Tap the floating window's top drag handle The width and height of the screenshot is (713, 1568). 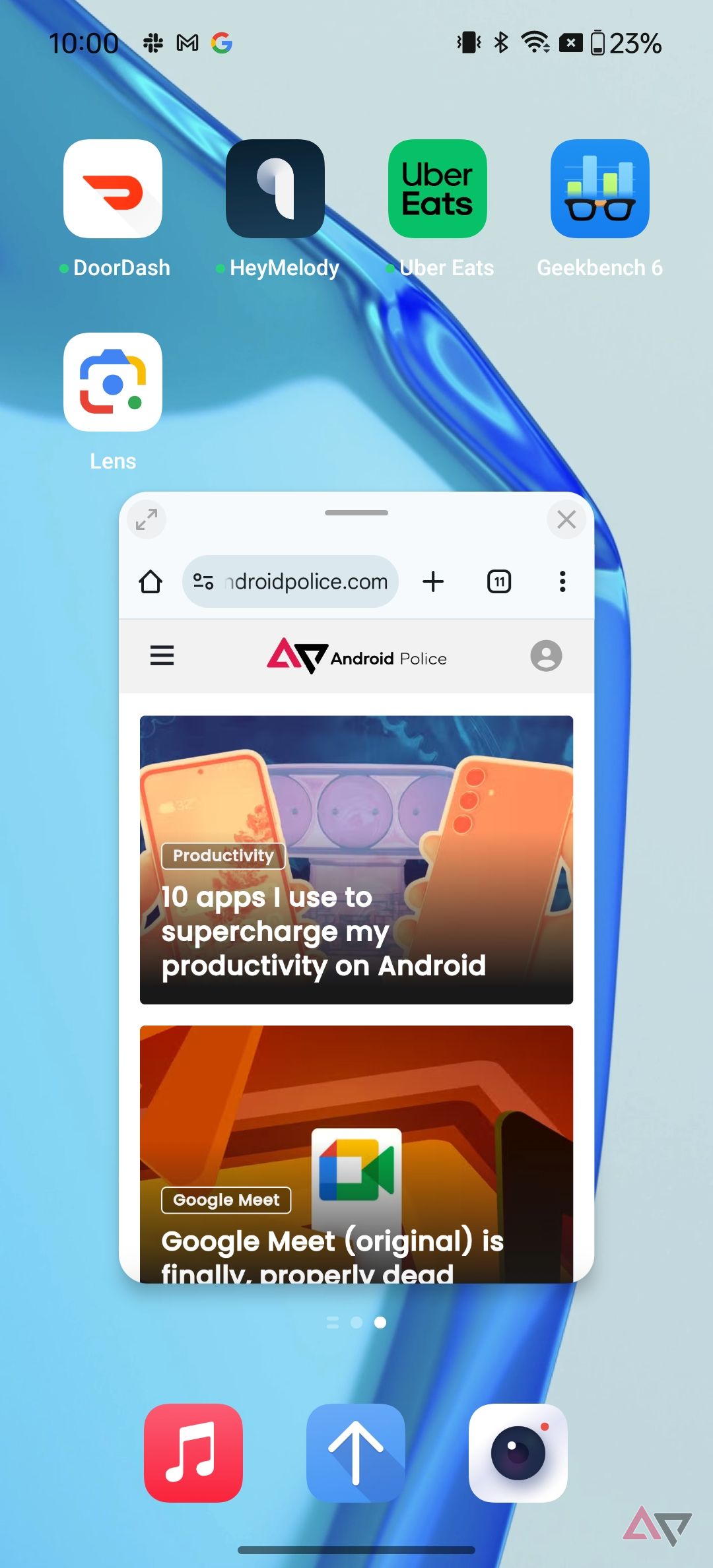(x=356, y=513)
